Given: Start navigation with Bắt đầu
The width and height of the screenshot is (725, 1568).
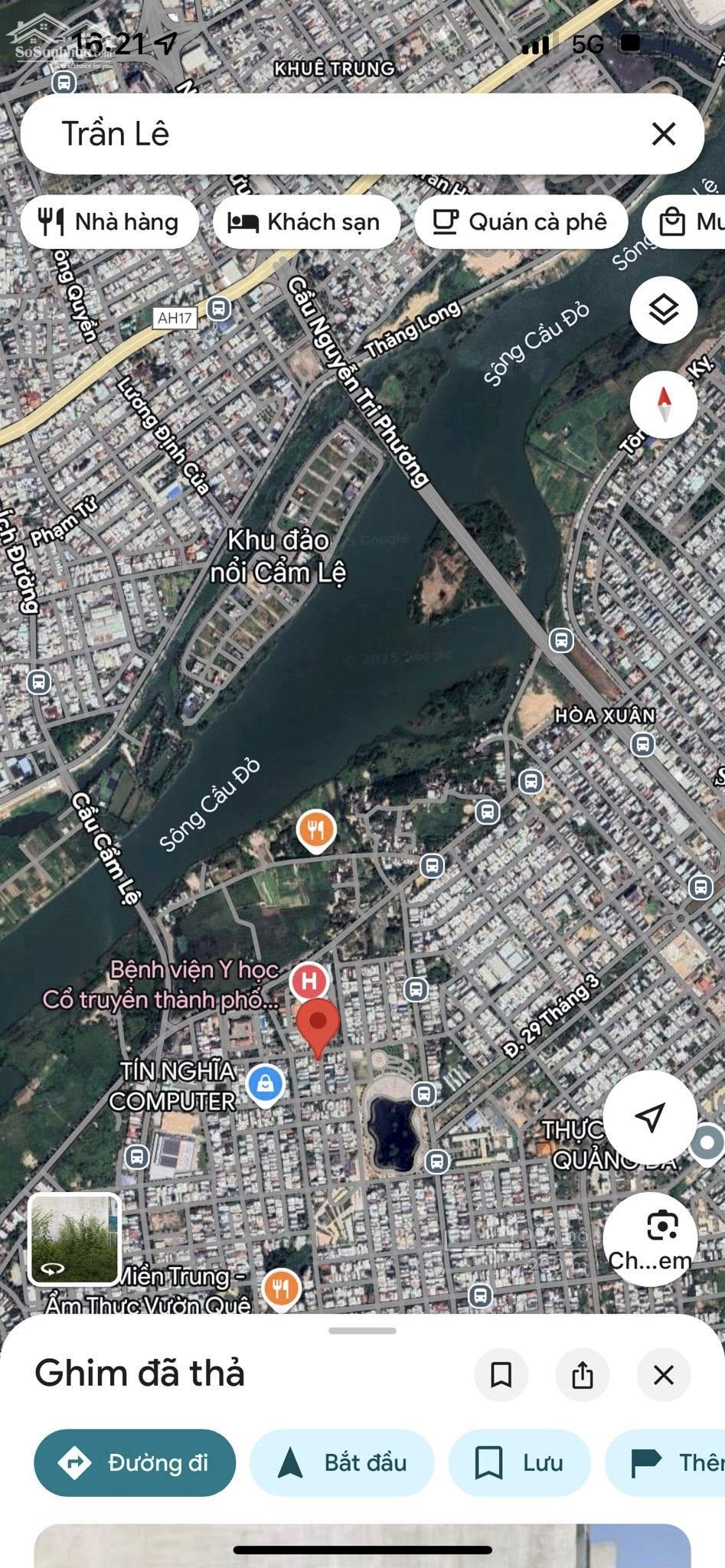Looking at the screenshot, I should [341, 1463].
